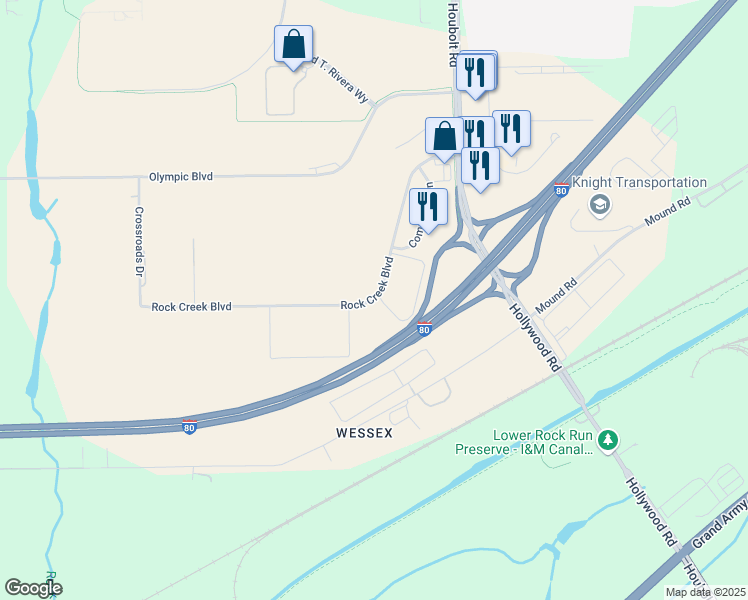
Task: Open the shopping marker near T. Rivera Wy
Action: (x=293, y=46)
